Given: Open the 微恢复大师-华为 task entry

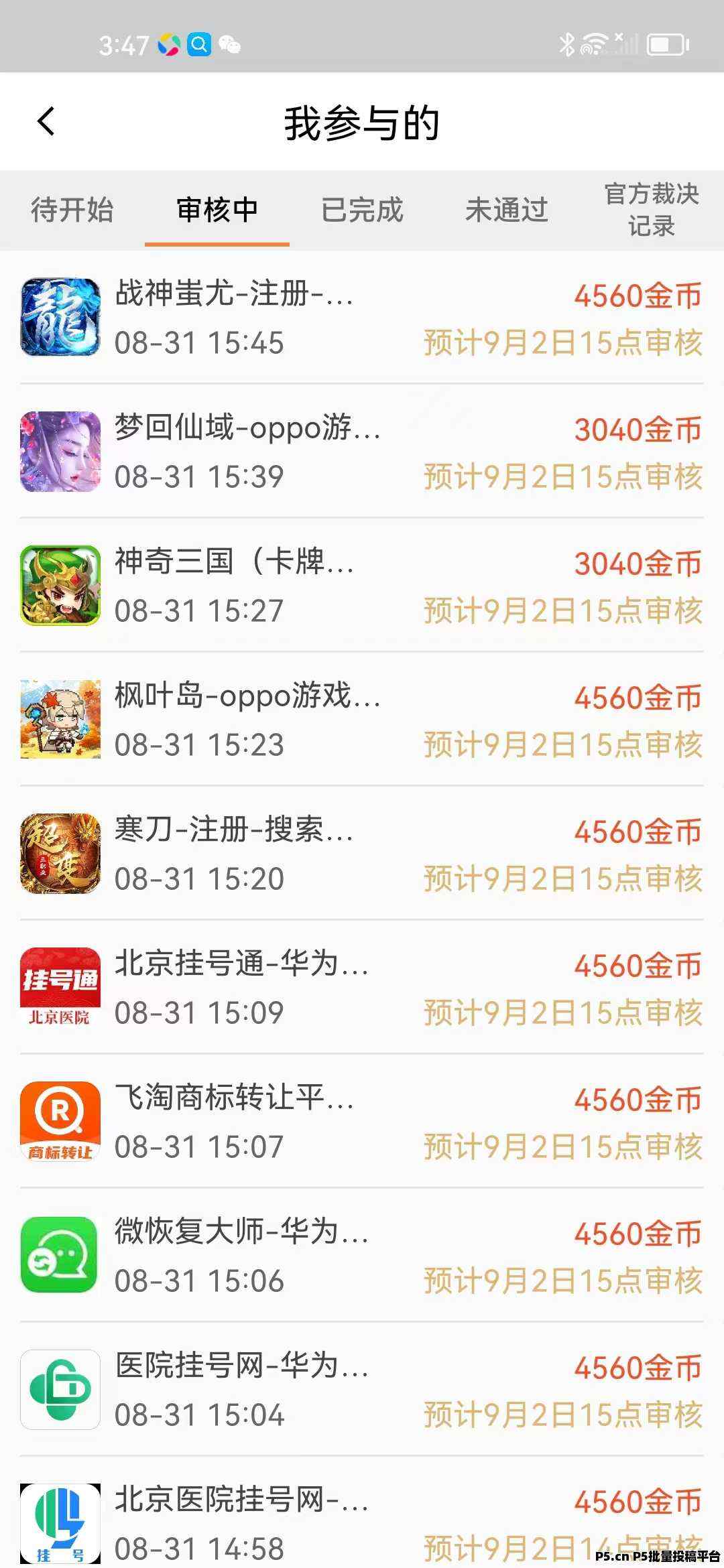Looking at the screenshot, I should tap(362, 1256).
